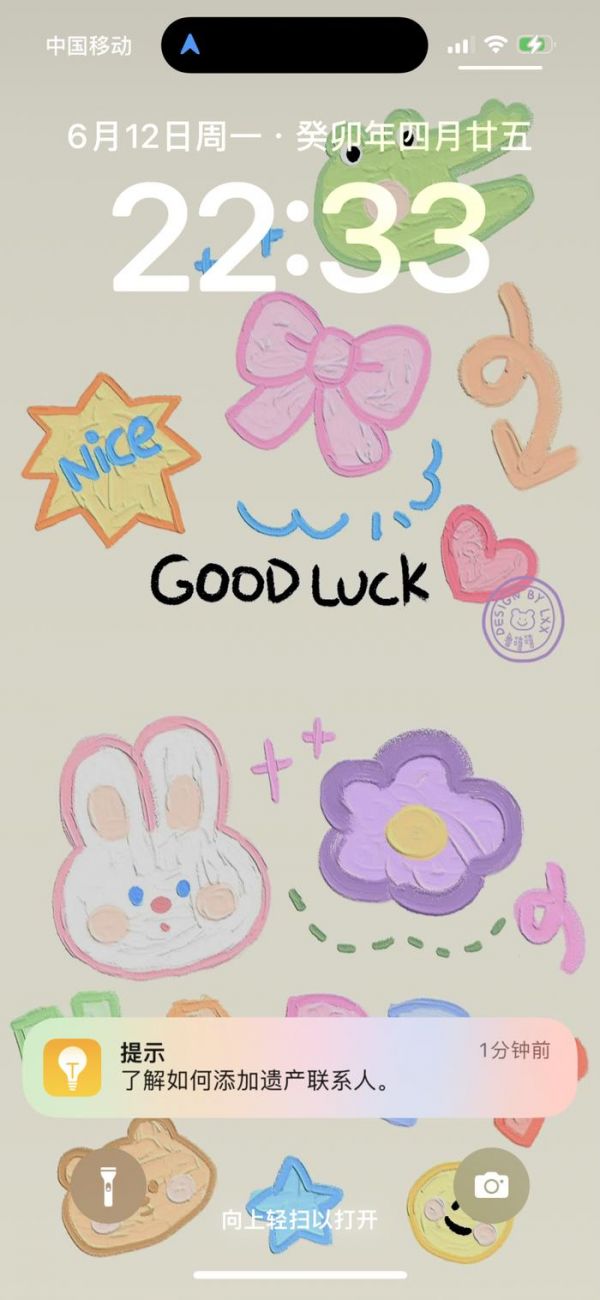Tap the navigation arrow in Dynamic Island

click(x=191, y=45)
